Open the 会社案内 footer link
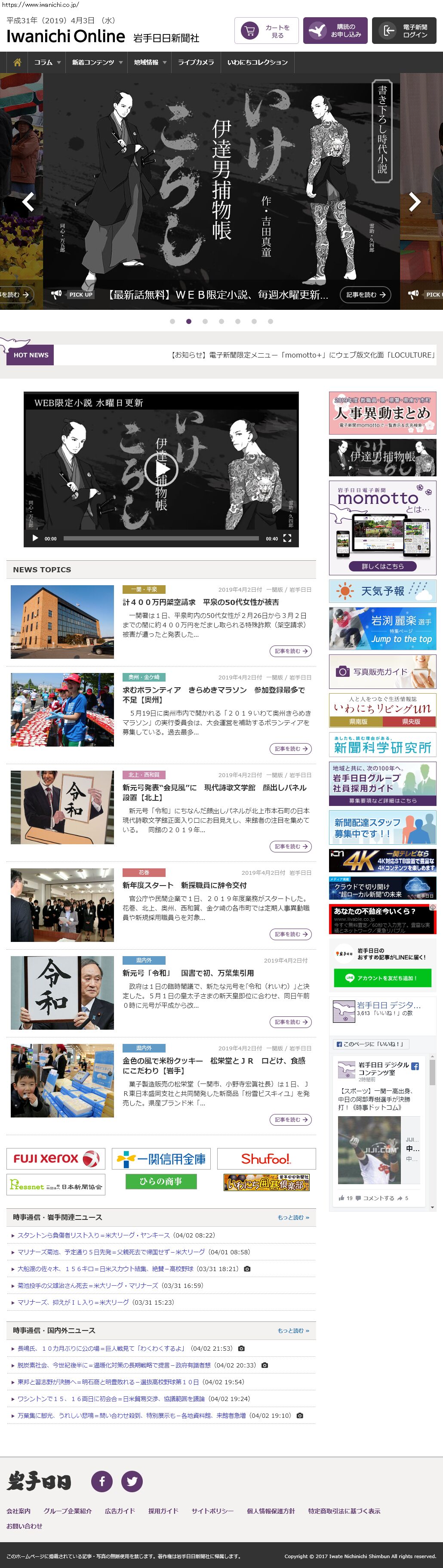443x1568 pixels. [x=18, y=1511]
